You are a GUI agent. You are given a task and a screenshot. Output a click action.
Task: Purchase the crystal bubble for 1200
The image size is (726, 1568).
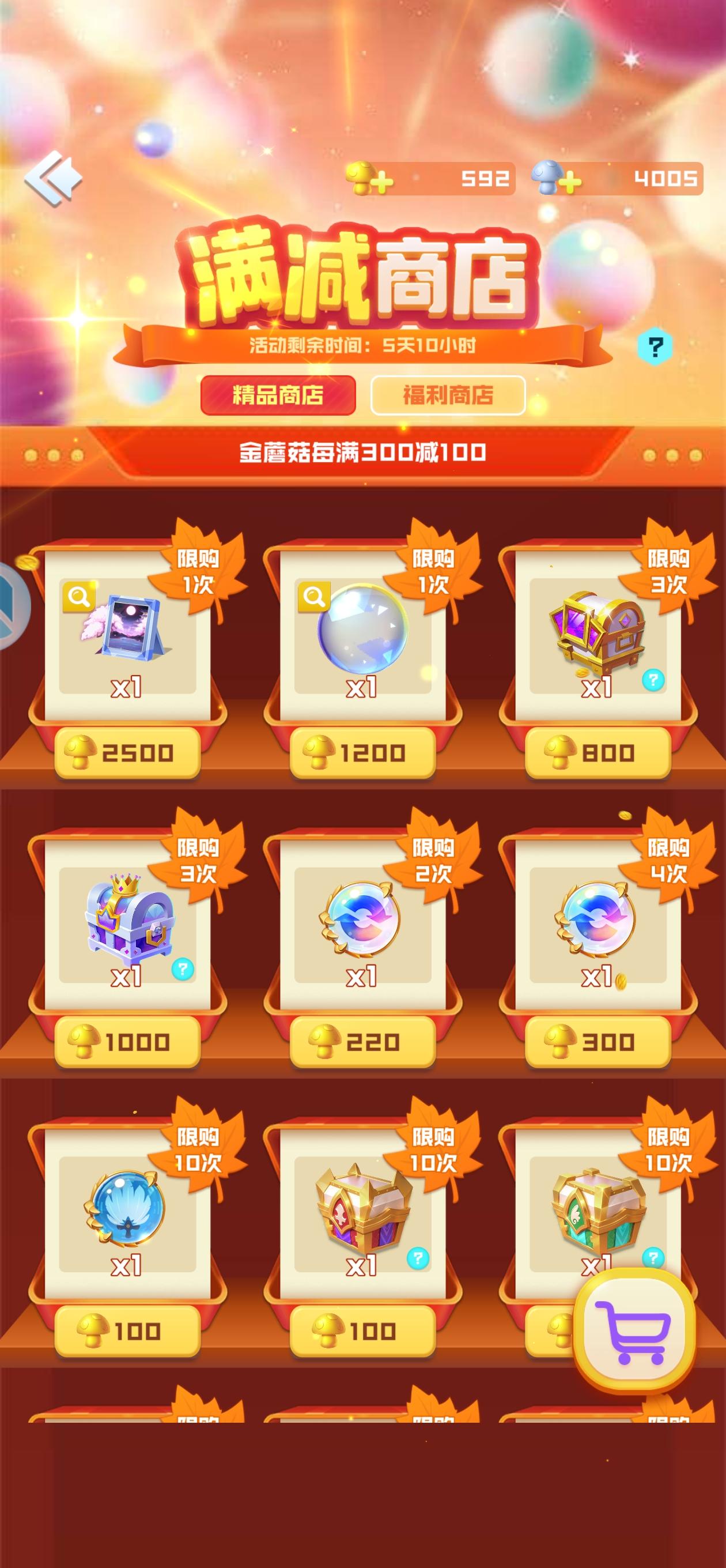coord(362,752)
